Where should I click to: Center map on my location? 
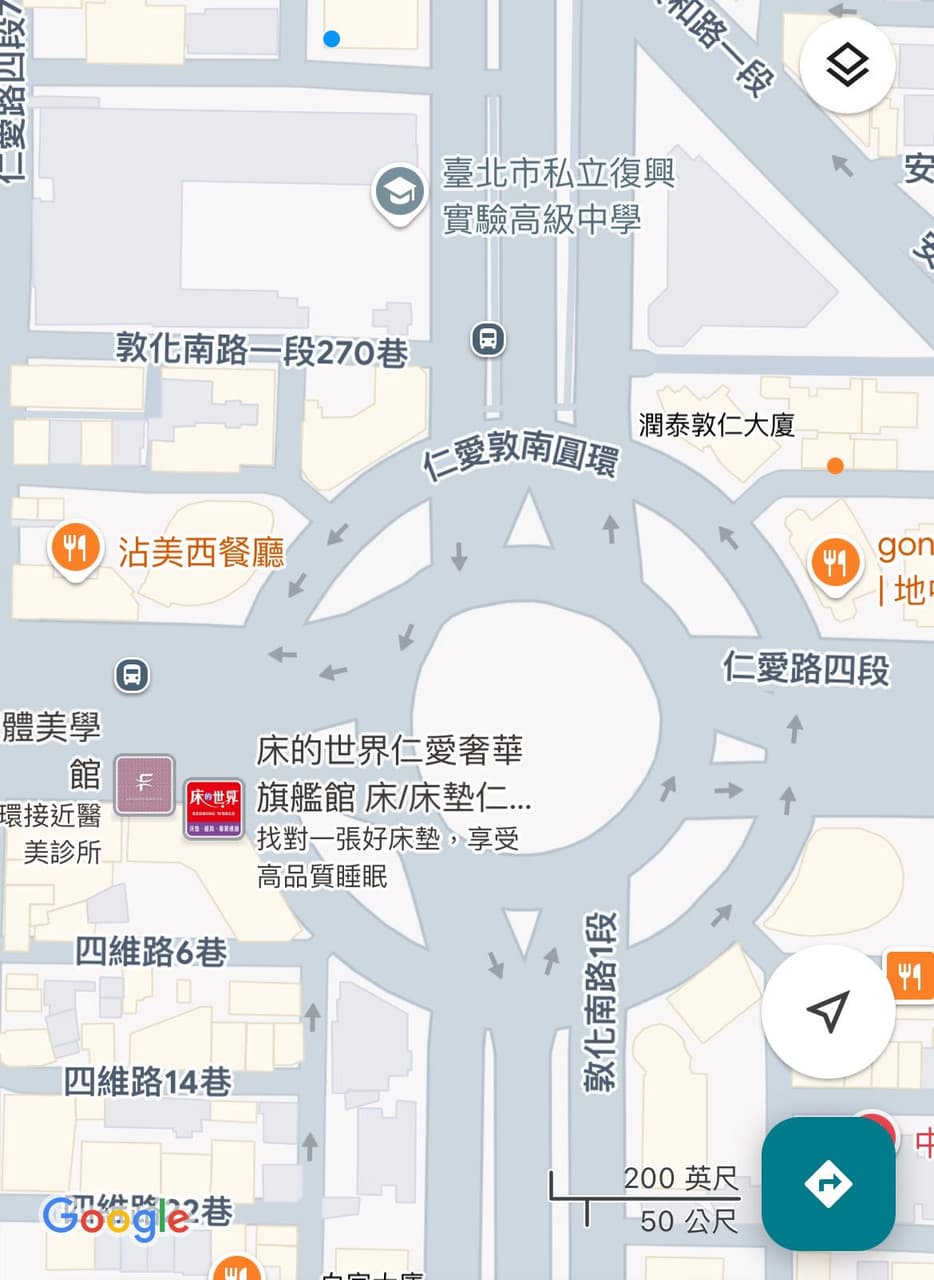[828, 1011]
